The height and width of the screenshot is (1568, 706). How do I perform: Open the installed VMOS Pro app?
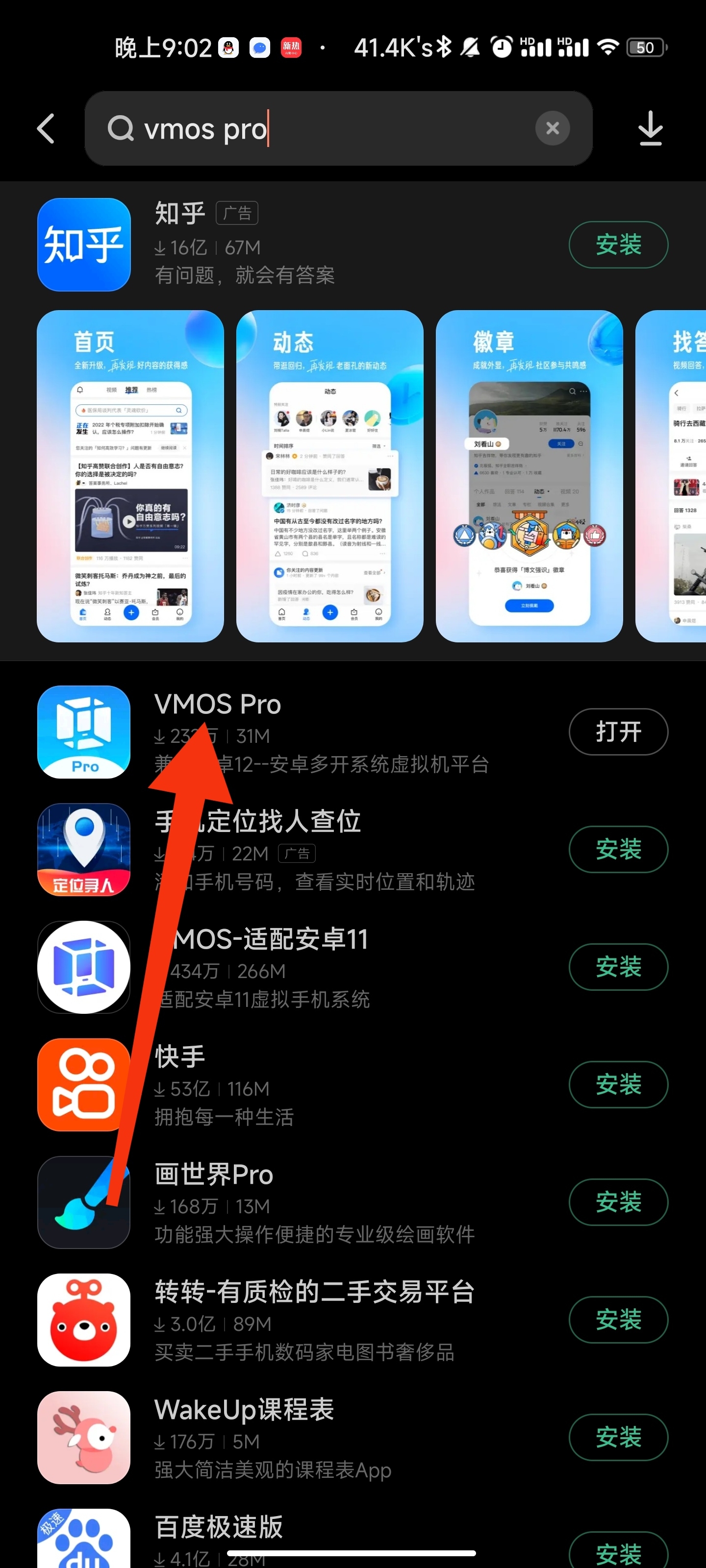[x=618, y=732]
